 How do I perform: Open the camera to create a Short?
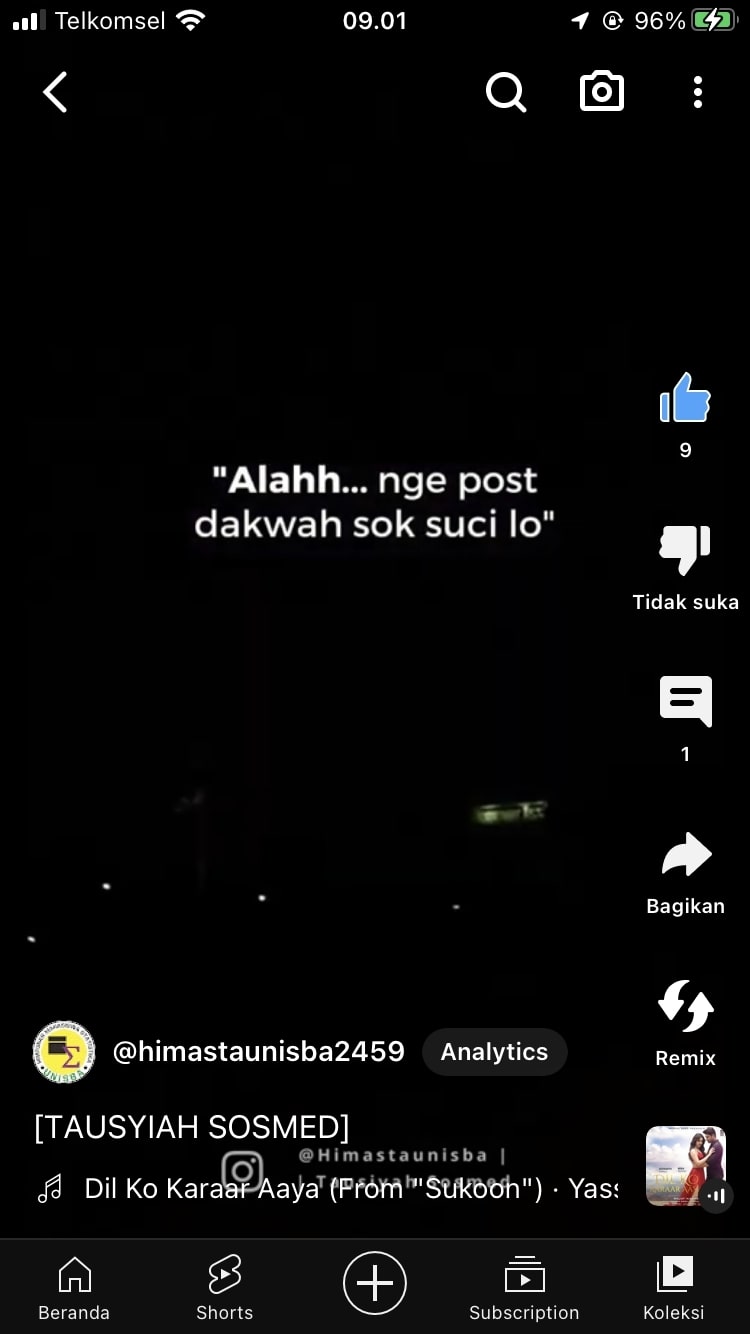602,92
